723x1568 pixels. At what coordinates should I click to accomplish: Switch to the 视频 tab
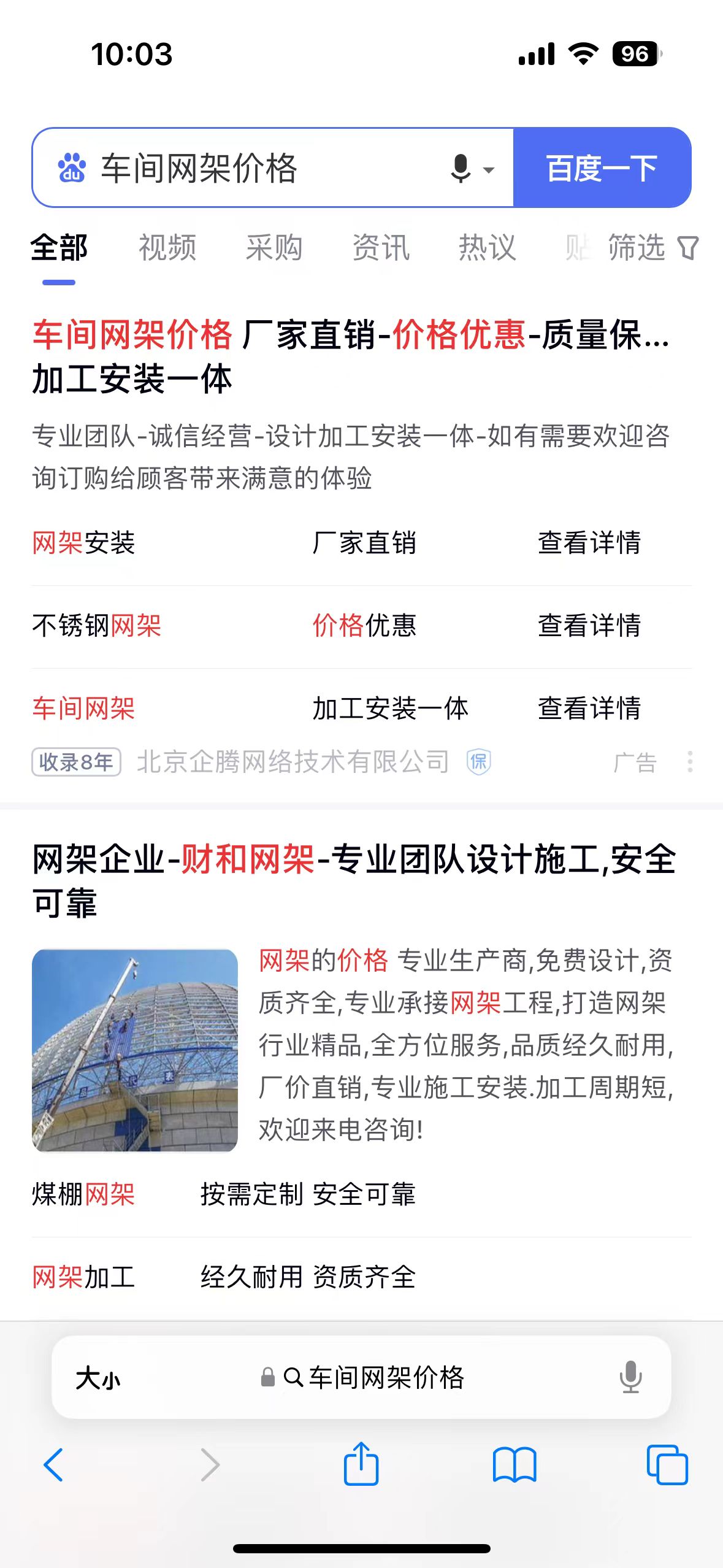(167, 248)
